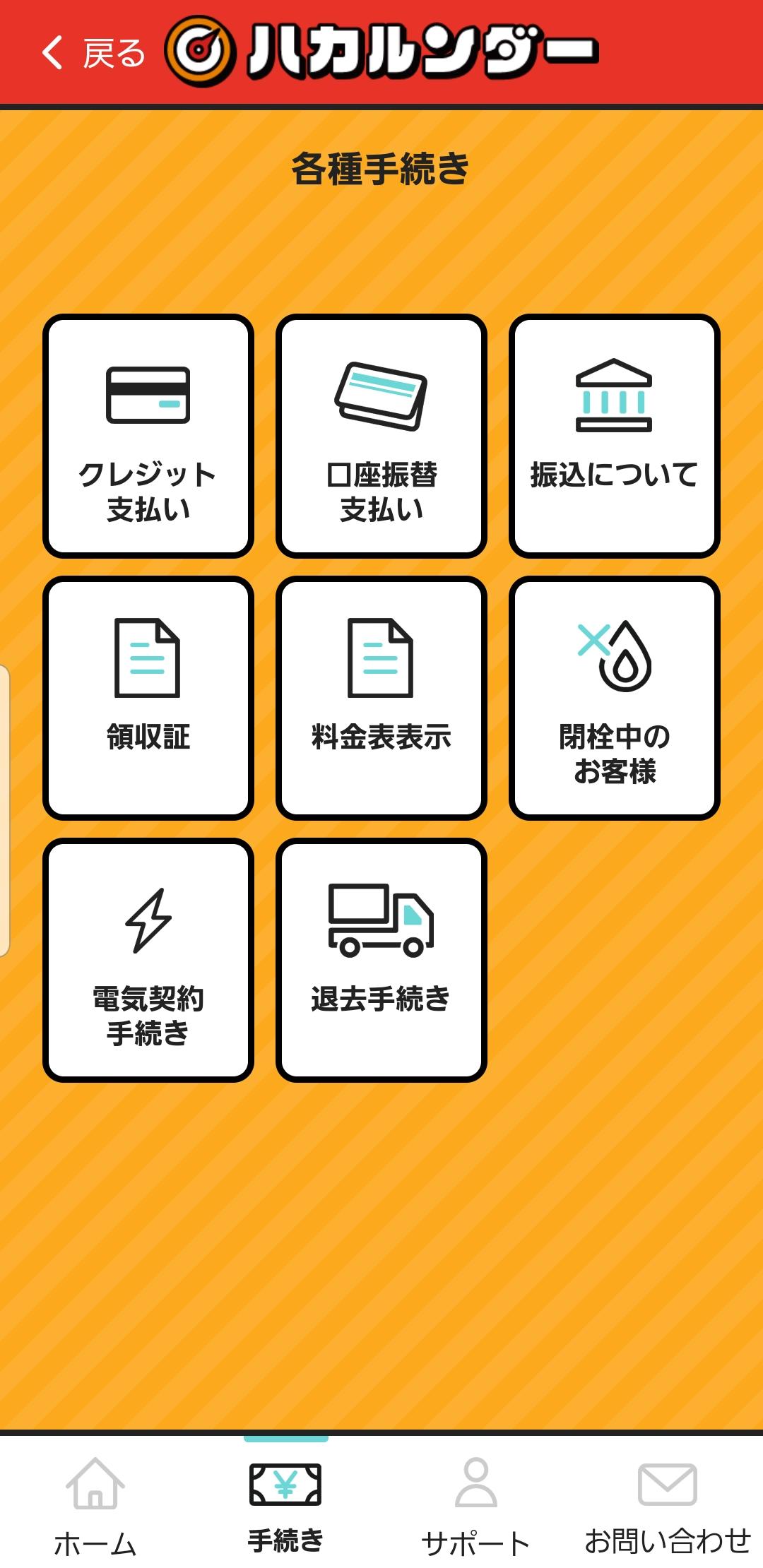
Task: Start 電気契約手続き
Action: (148, 960)
